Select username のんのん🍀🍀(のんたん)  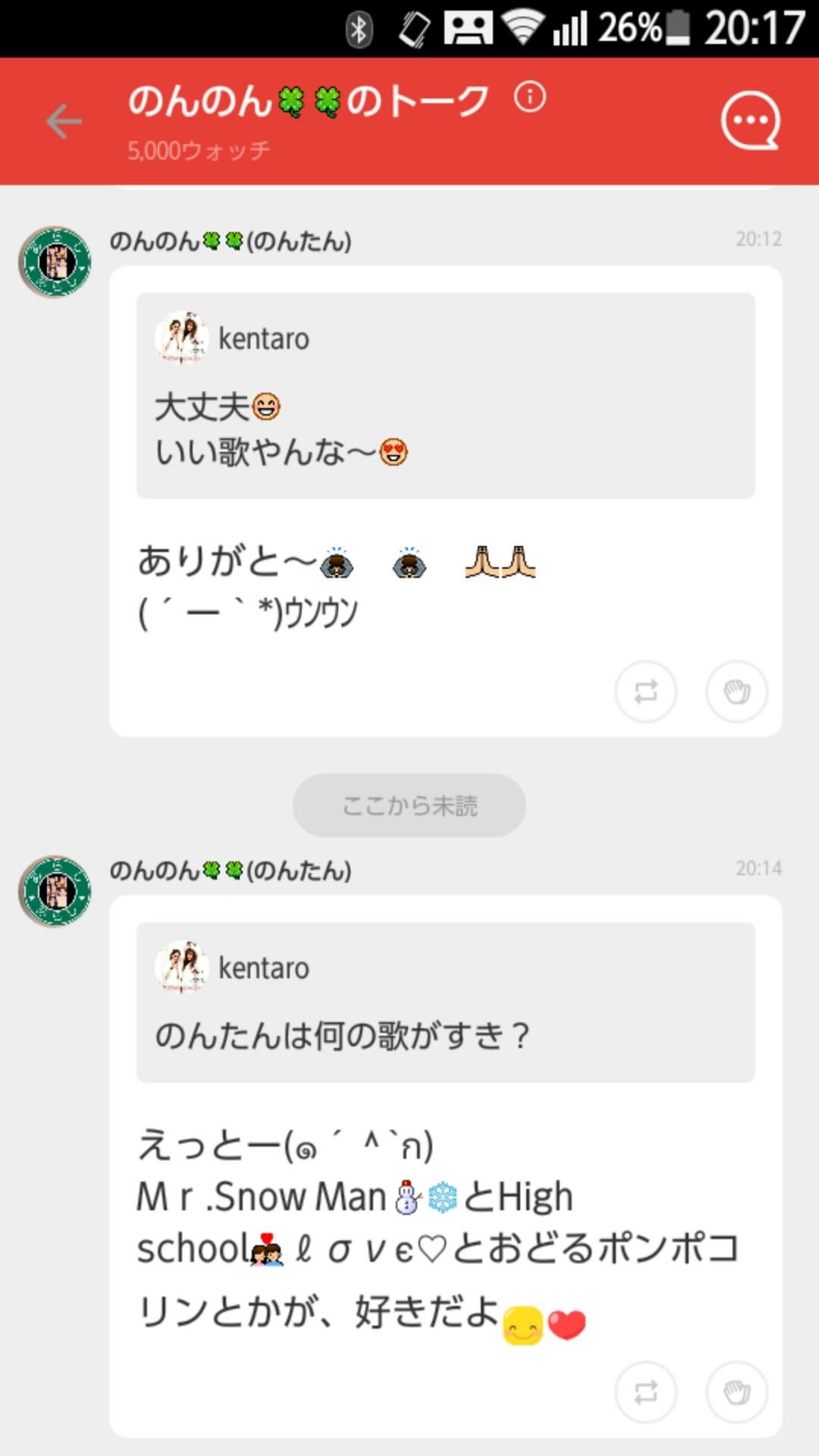click(231, 241)
